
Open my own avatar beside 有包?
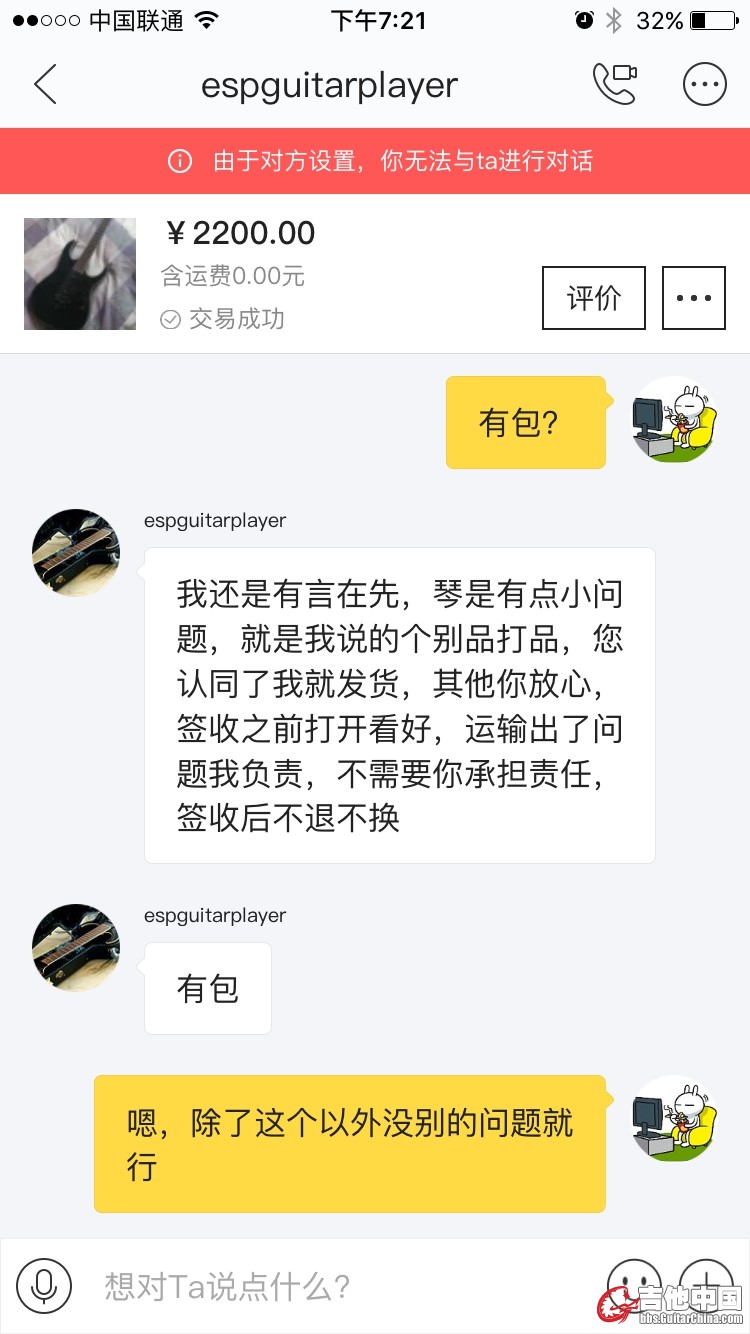coord(675,420)
